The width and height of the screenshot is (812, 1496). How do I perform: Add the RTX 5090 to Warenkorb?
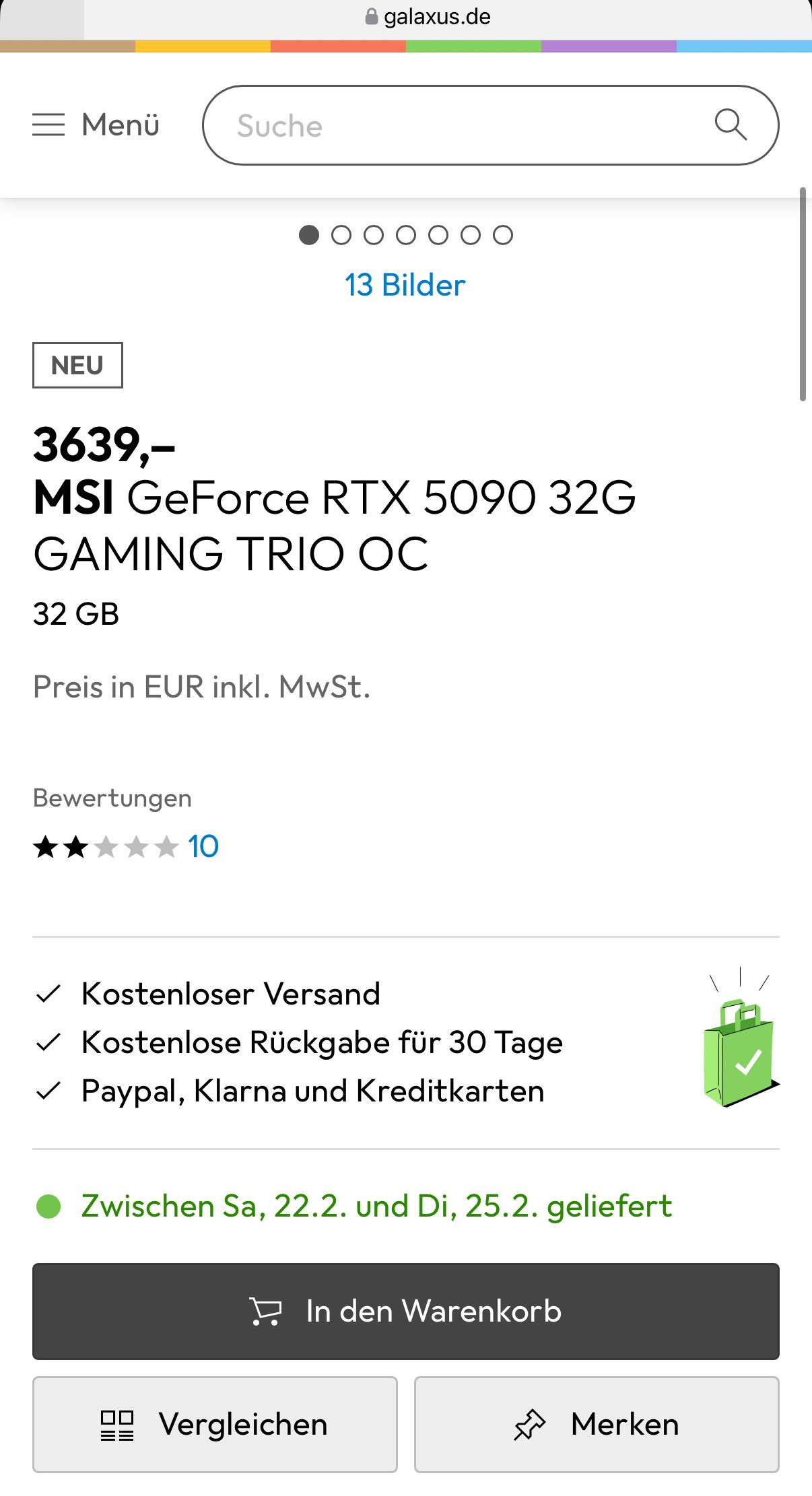[x=405, y=1312]
